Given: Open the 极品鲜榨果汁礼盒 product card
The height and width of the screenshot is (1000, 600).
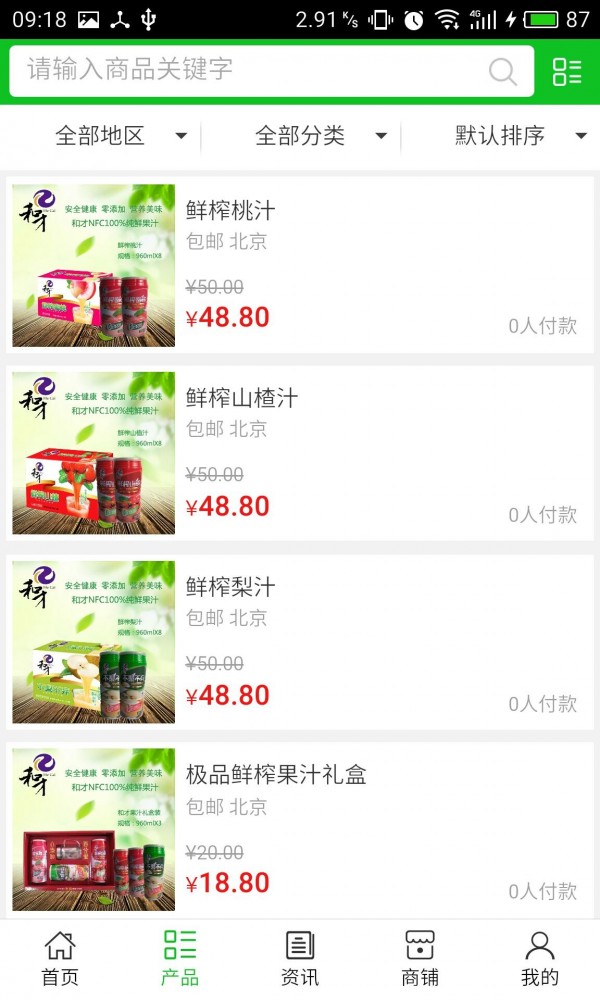Looking at the screenshot, I should tap(300, 830).
